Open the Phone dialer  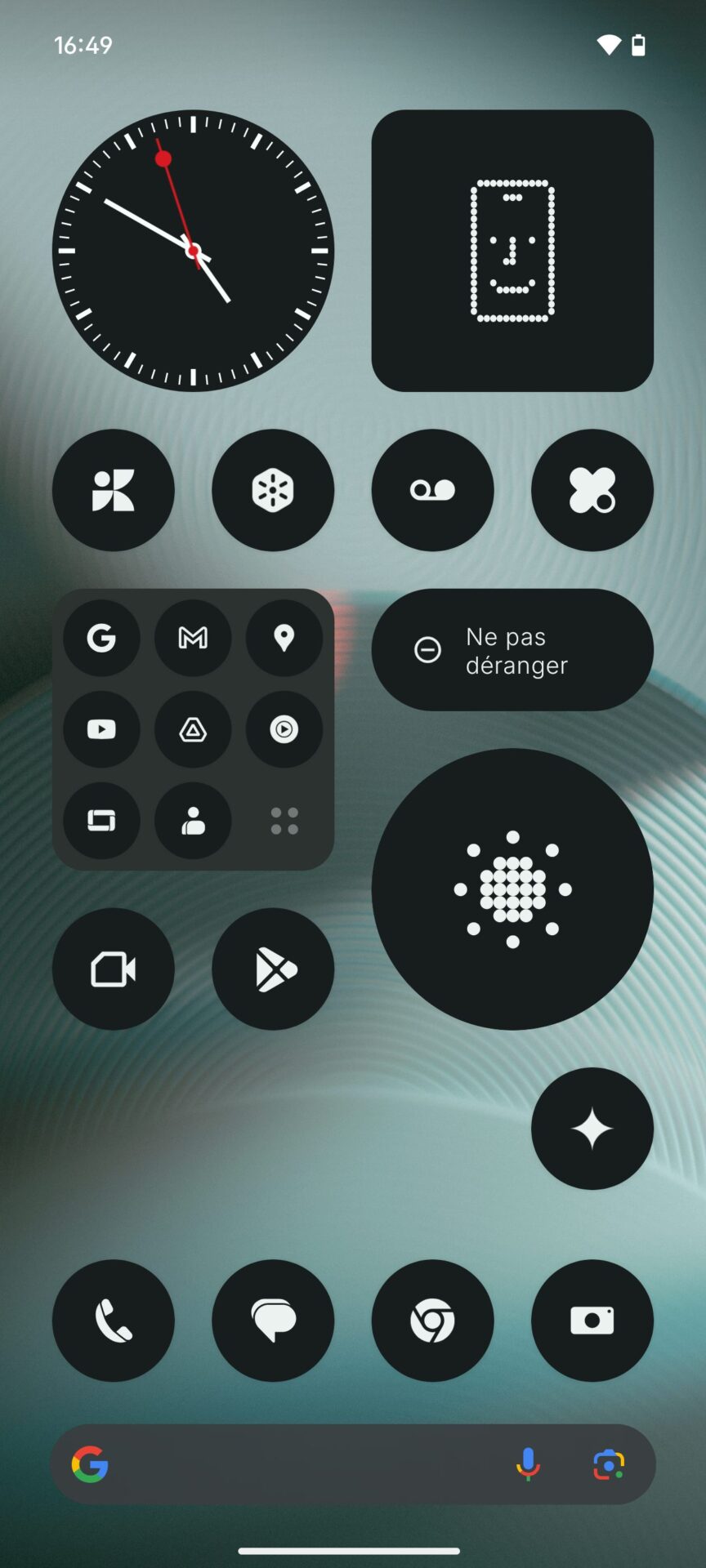click(114, 1321)
